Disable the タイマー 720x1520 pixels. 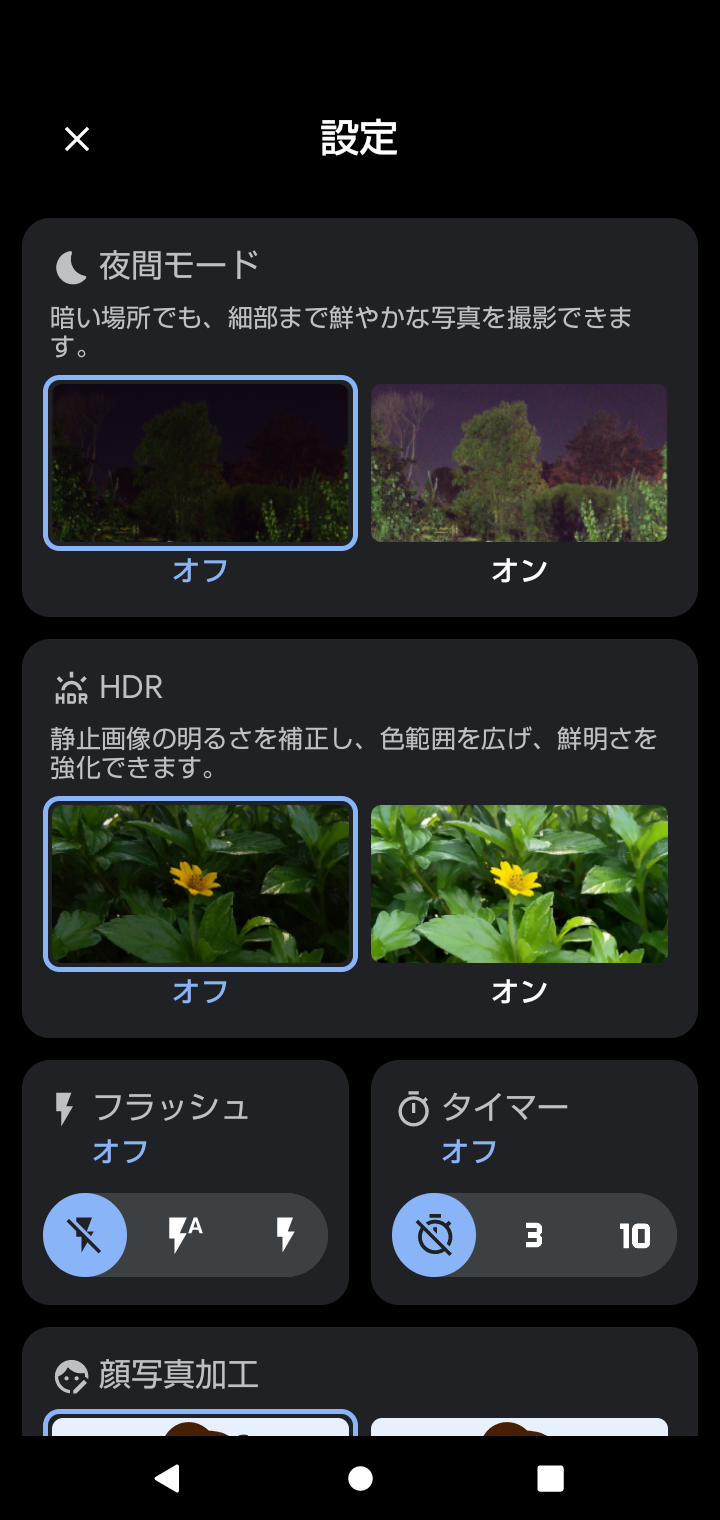coord(434,1235)
